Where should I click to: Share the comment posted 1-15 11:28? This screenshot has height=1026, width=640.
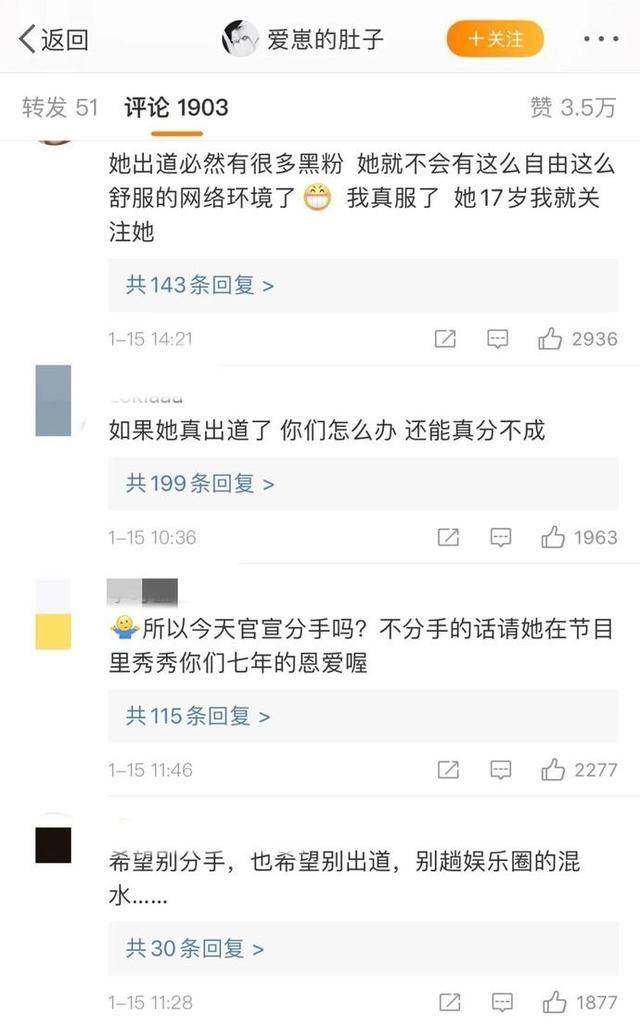[450, 1002]
